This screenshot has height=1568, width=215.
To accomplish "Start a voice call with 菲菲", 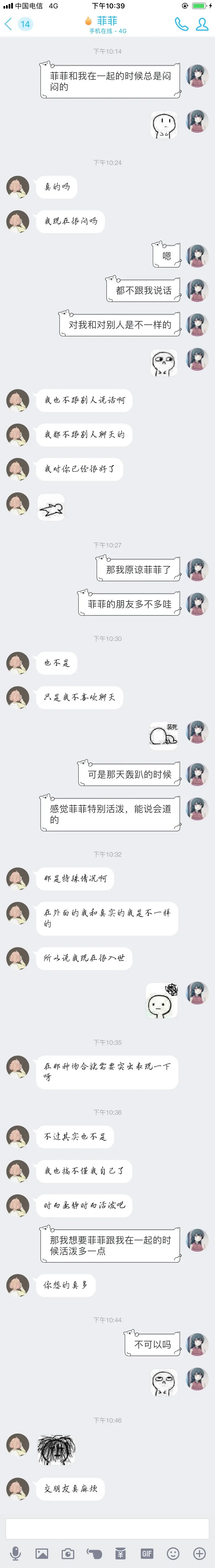I will coord(181,24).
